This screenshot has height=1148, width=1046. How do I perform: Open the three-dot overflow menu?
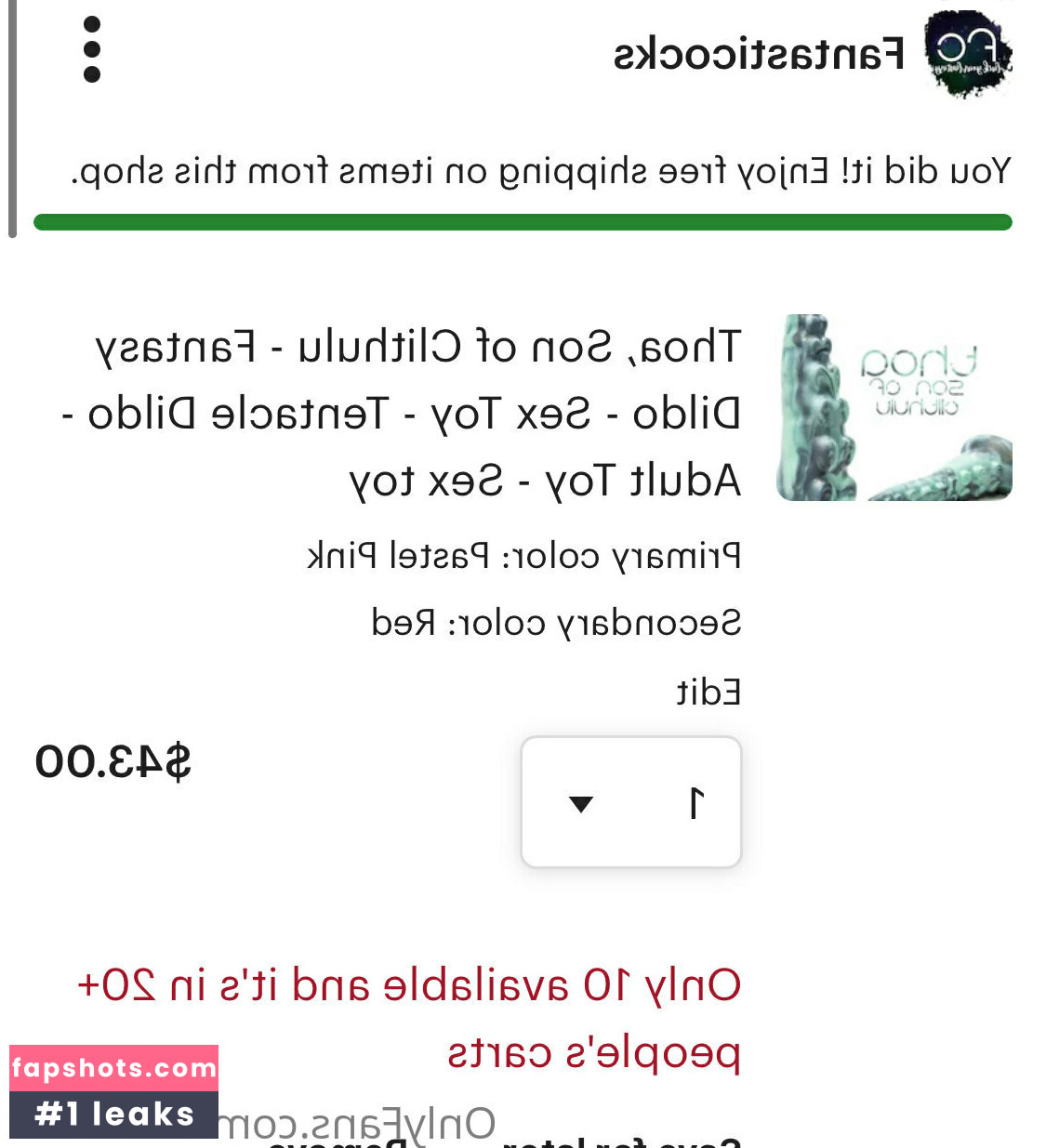coord(91,50)
